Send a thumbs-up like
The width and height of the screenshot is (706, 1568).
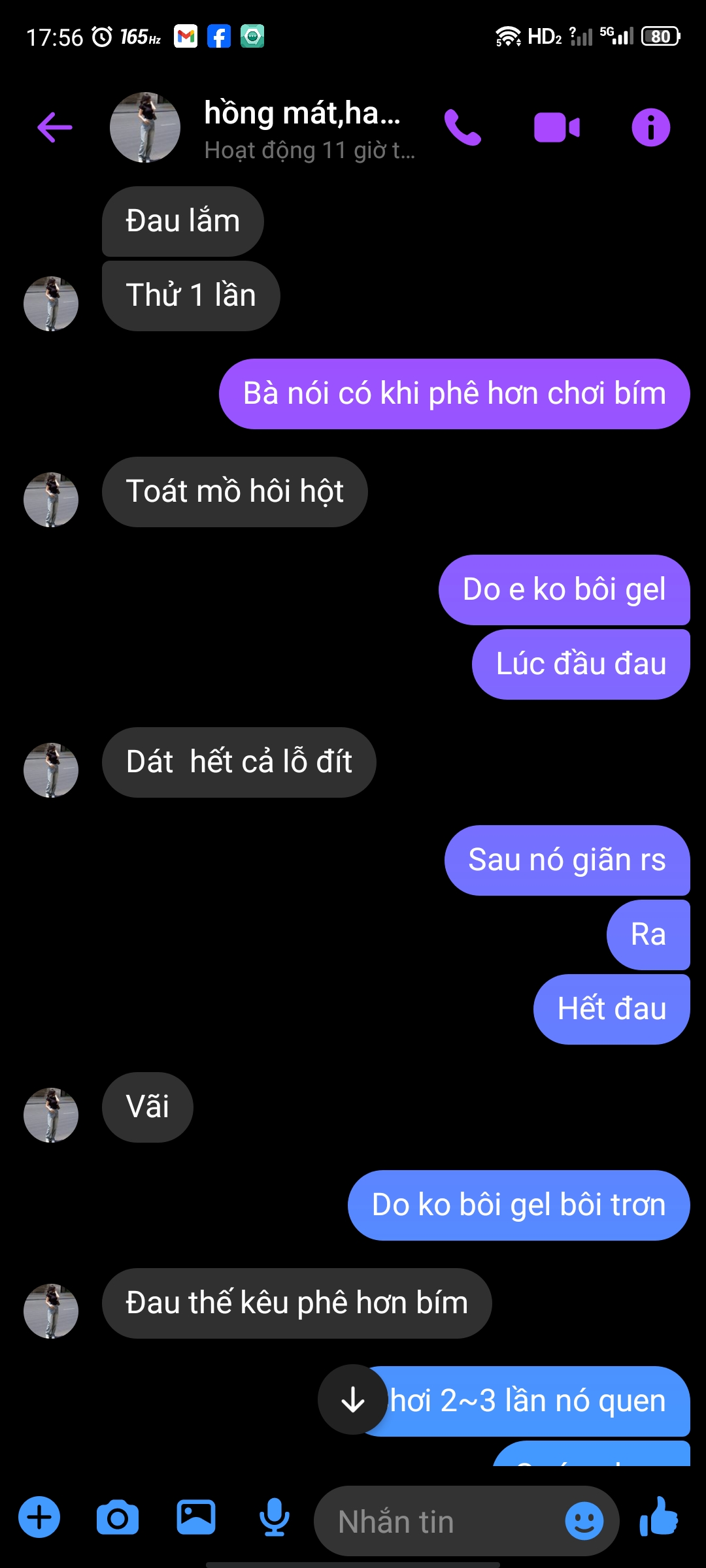(659, 1517)
